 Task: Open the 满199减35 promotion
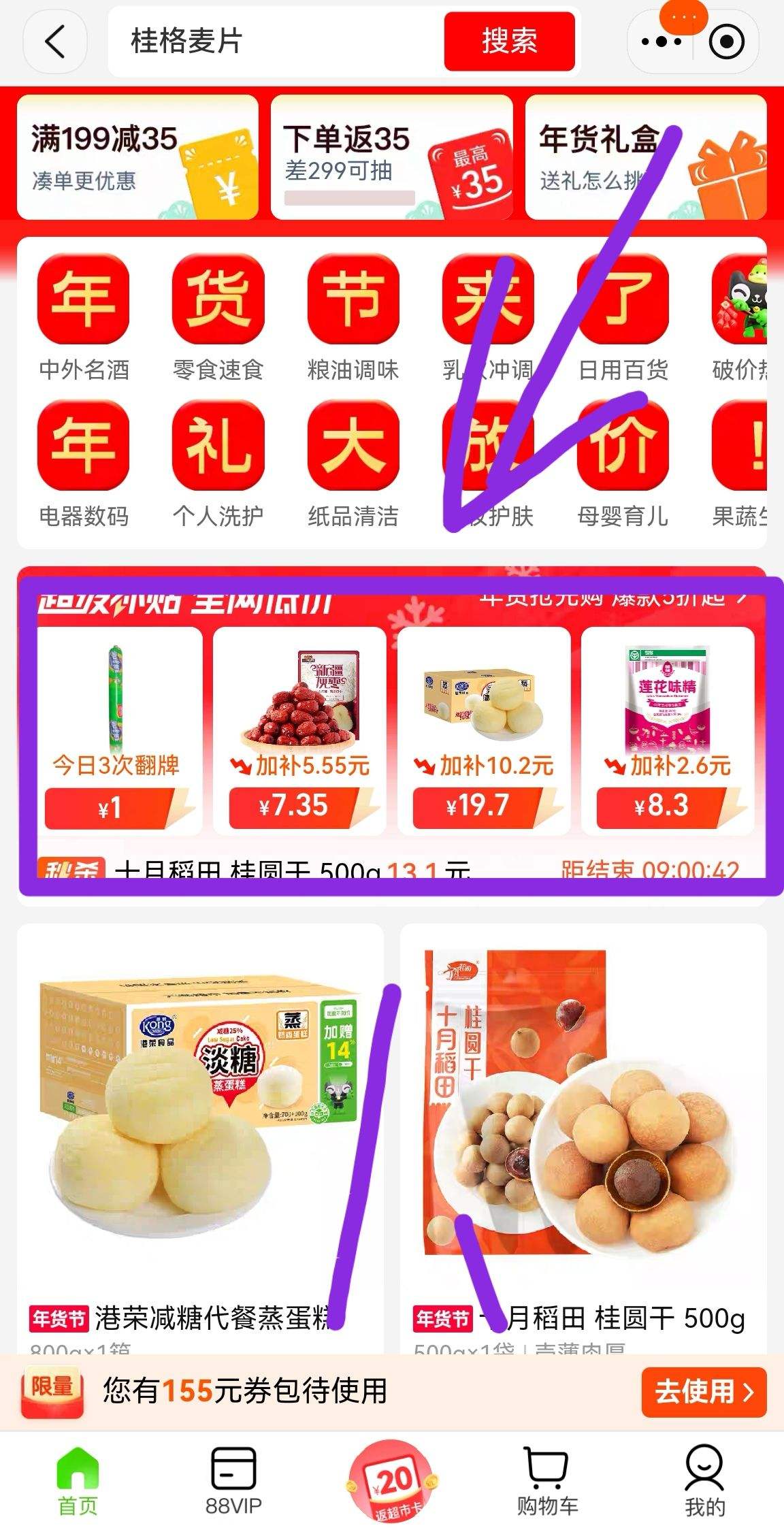[x=136, y=158]
